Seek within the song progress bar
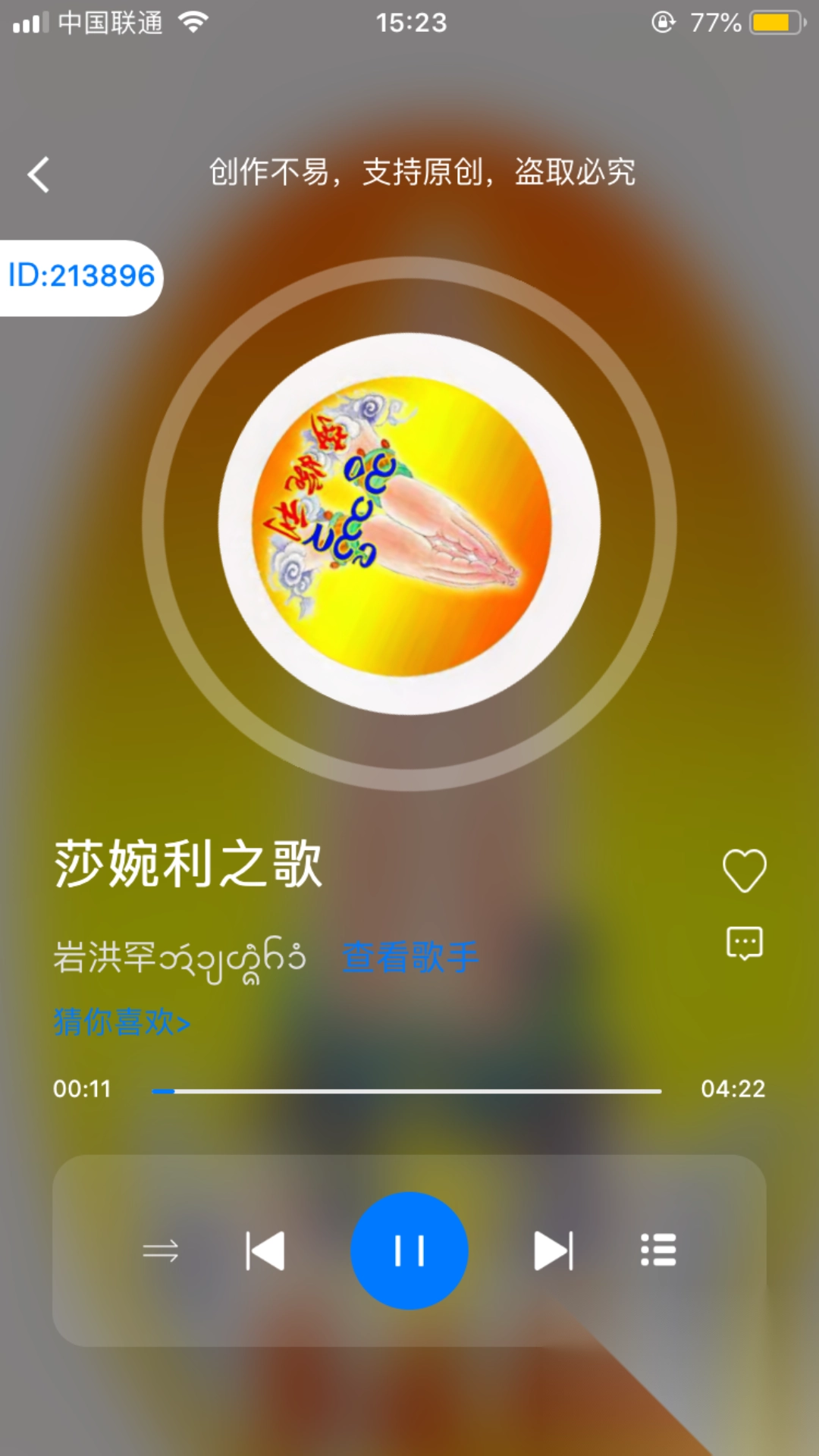The height and width of the screenshot is (1456, 819). click(406, 1091)
